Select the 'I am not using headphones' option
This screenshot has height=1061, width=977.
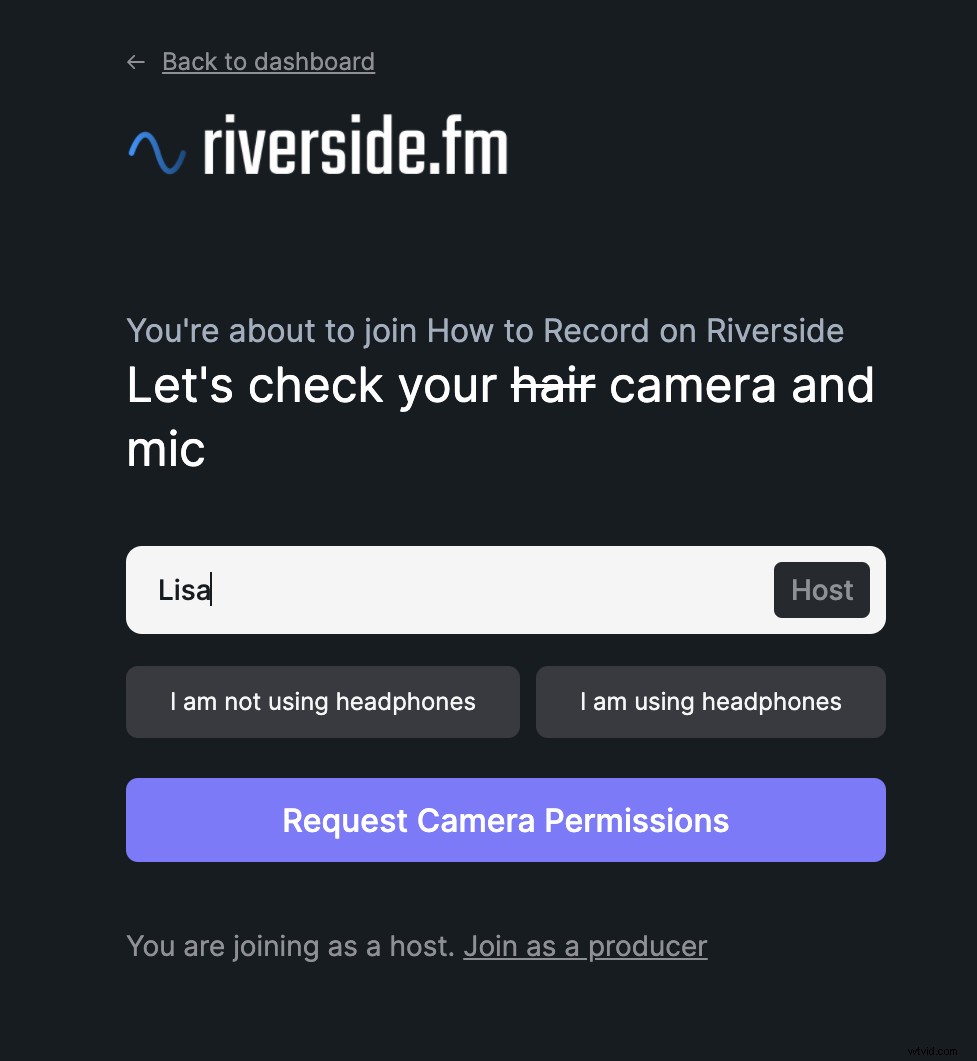tap(322, 701)
